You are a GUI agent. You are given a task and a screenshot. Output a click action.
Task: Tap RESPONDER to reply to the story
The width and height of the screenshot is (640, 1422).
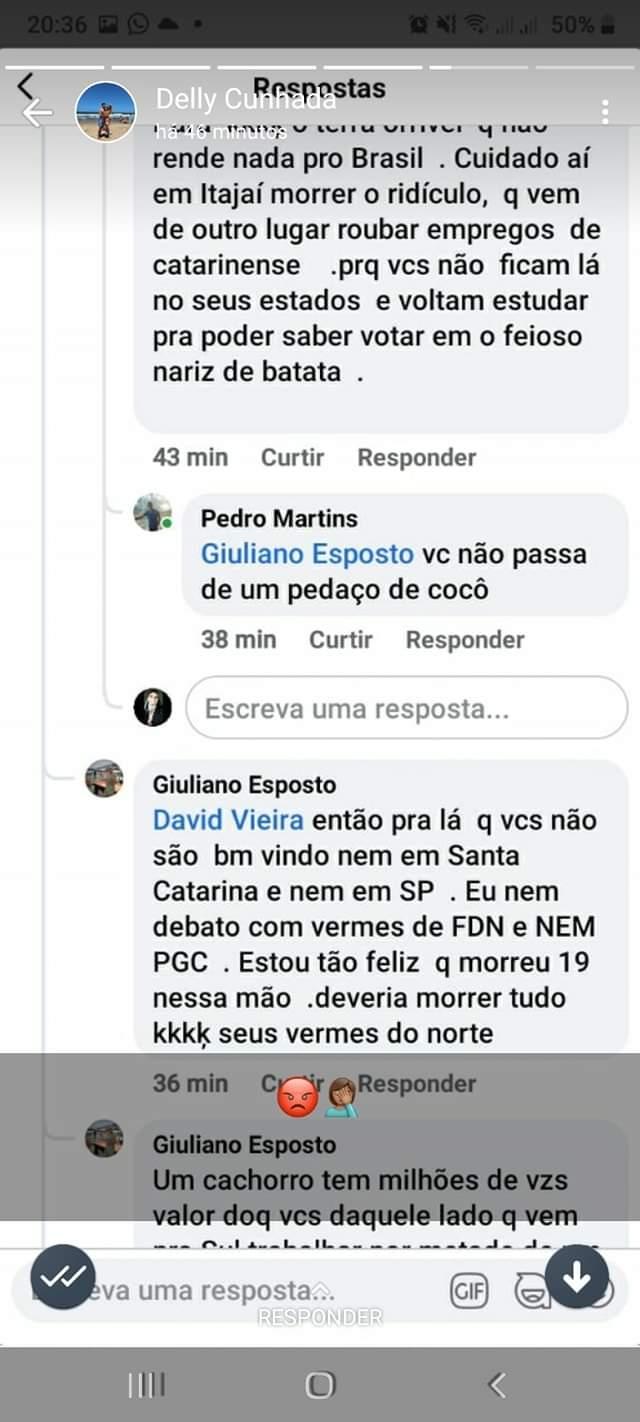point(320,1316)
